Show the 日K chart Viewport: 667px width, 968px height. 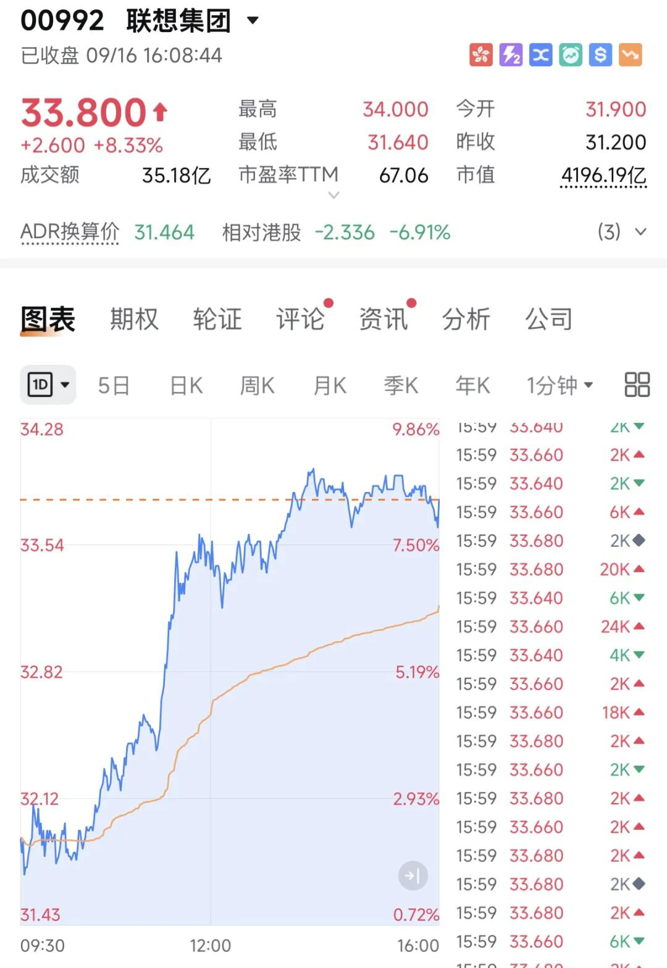coord(186,385)
